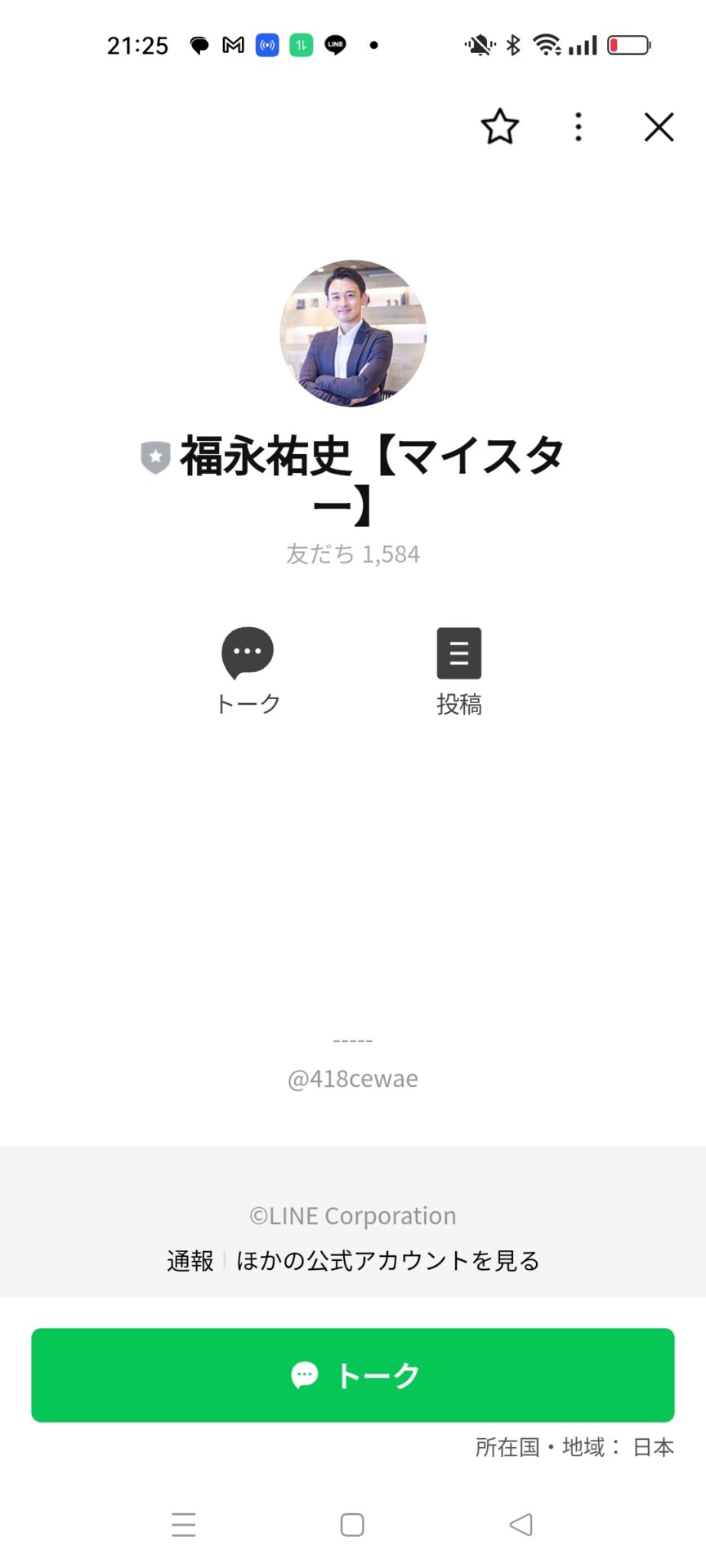The image size is (706, 1568).
Task: Go to home screen via system home button
Action: [352, 1524]
